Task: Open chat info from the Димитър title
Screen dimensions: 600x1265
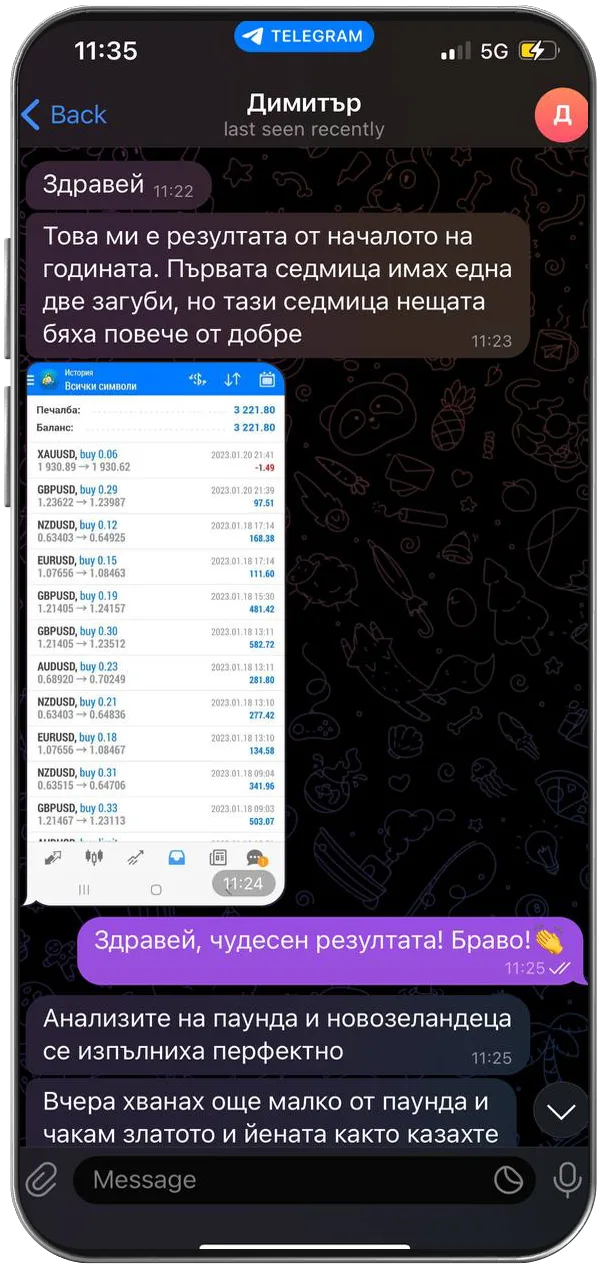Action: point(304,104)
